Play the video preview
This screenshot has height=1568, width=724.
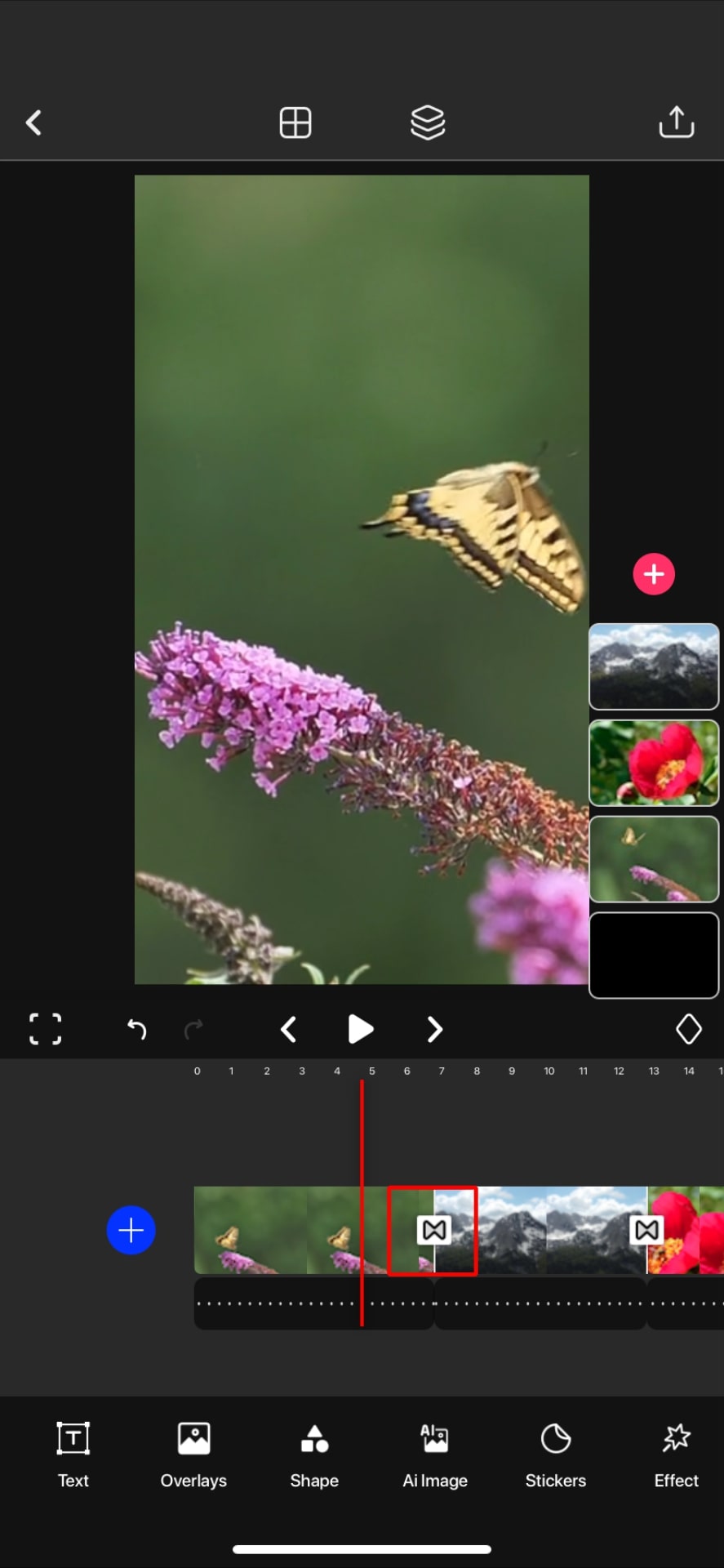point(360,1029)
